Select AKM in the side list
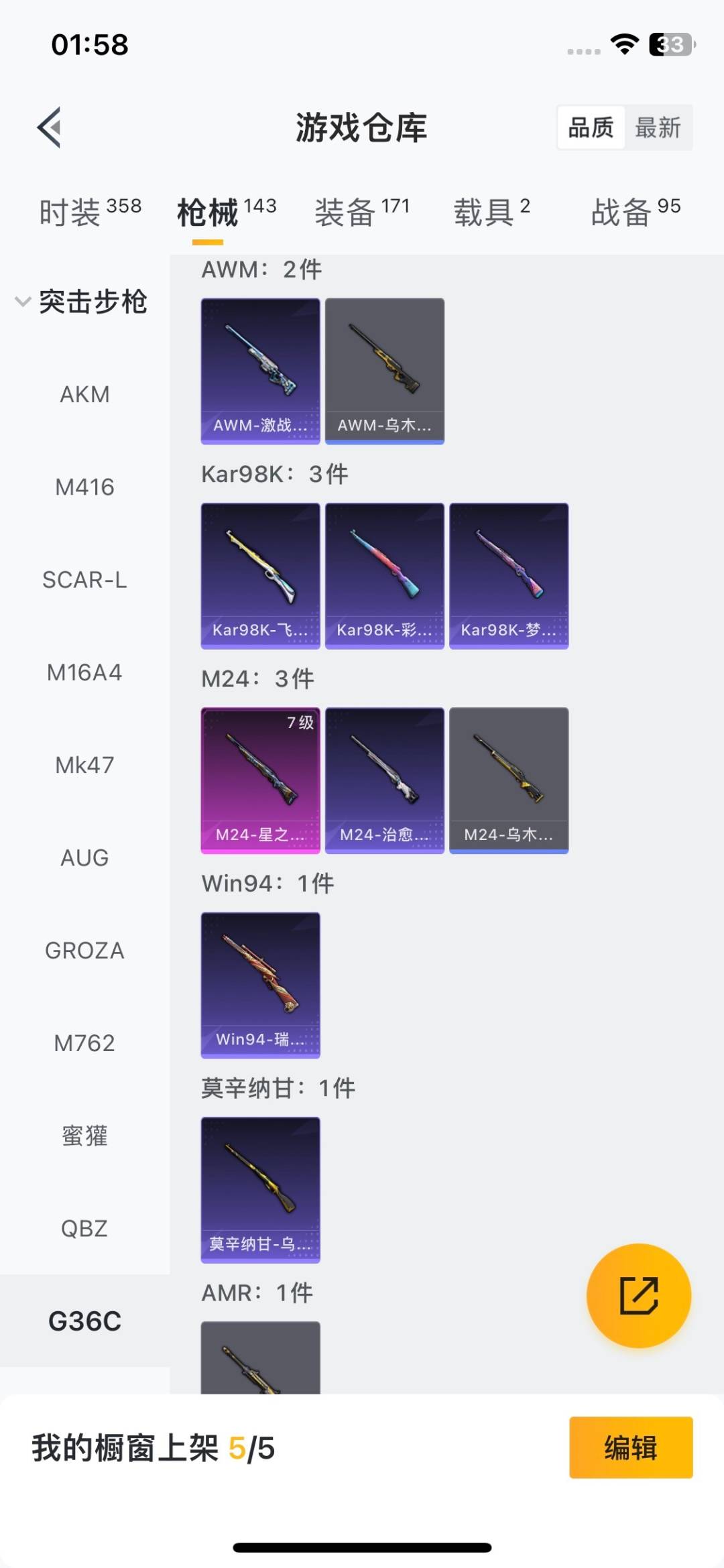 pos(84,394)
